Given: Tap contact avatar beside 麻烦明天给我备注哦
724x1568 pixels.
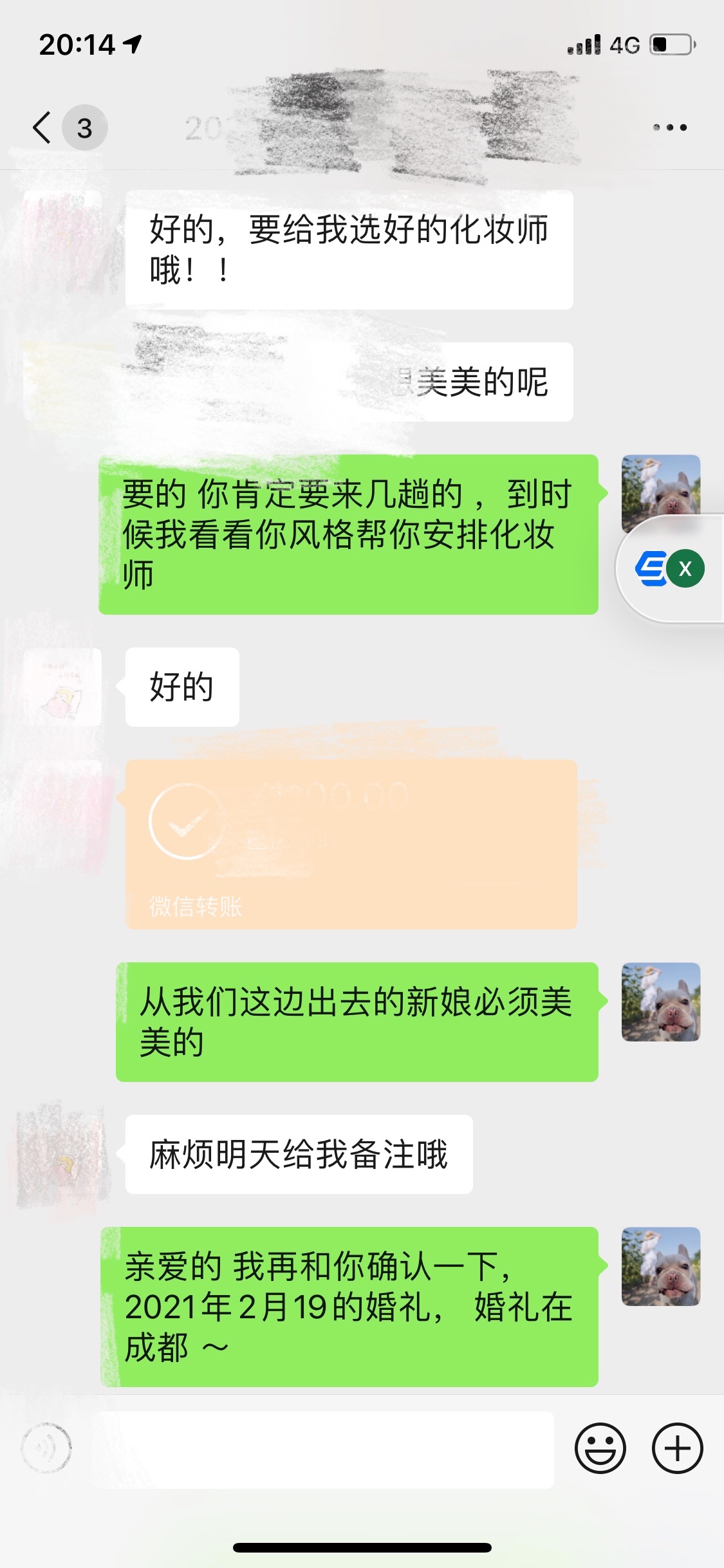Looking at the screenshot, I should coord(62,1155).
